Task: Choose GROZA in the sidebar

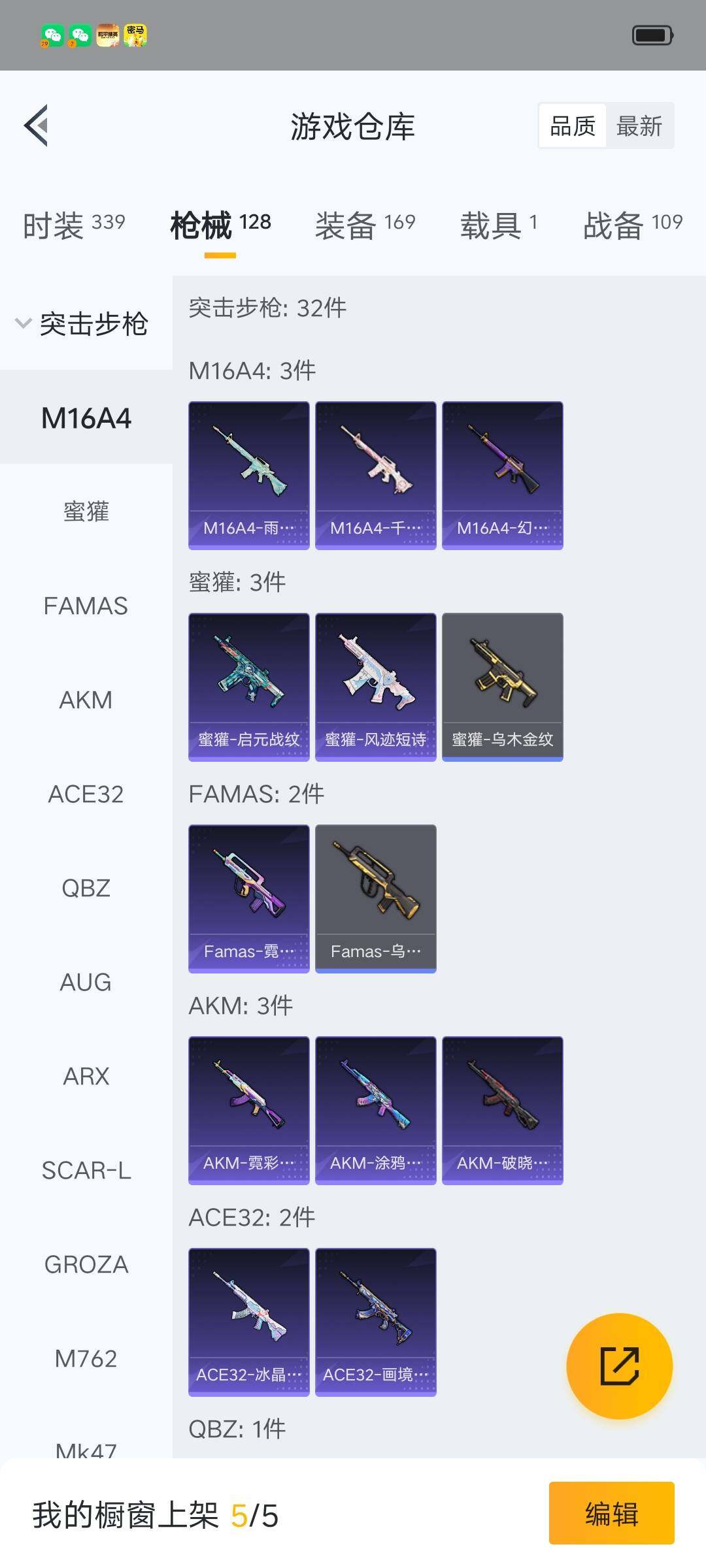Action: (x=86, y=1264)
